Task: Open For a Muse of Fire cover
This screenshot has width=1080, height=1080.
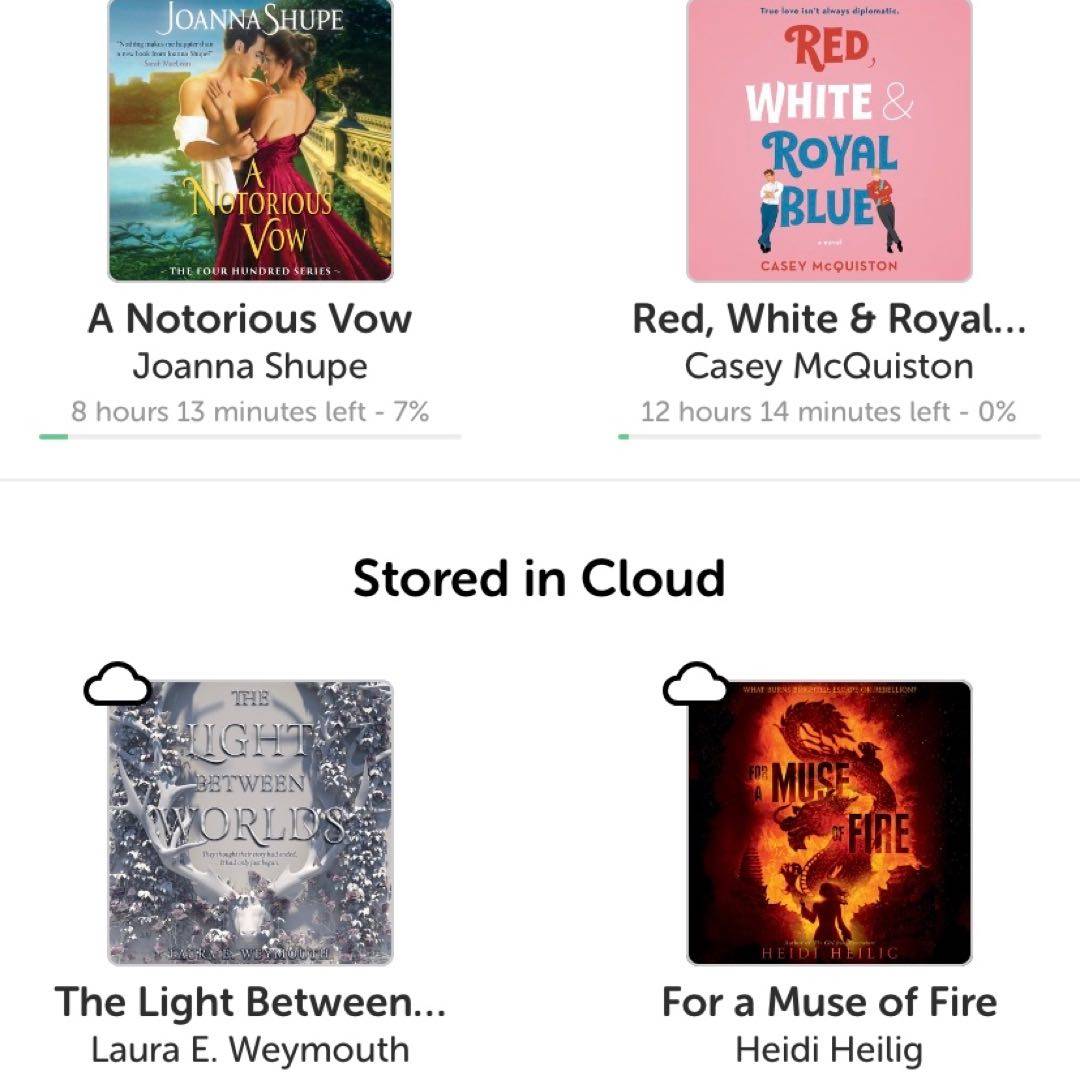Action: tap(829, 825)
